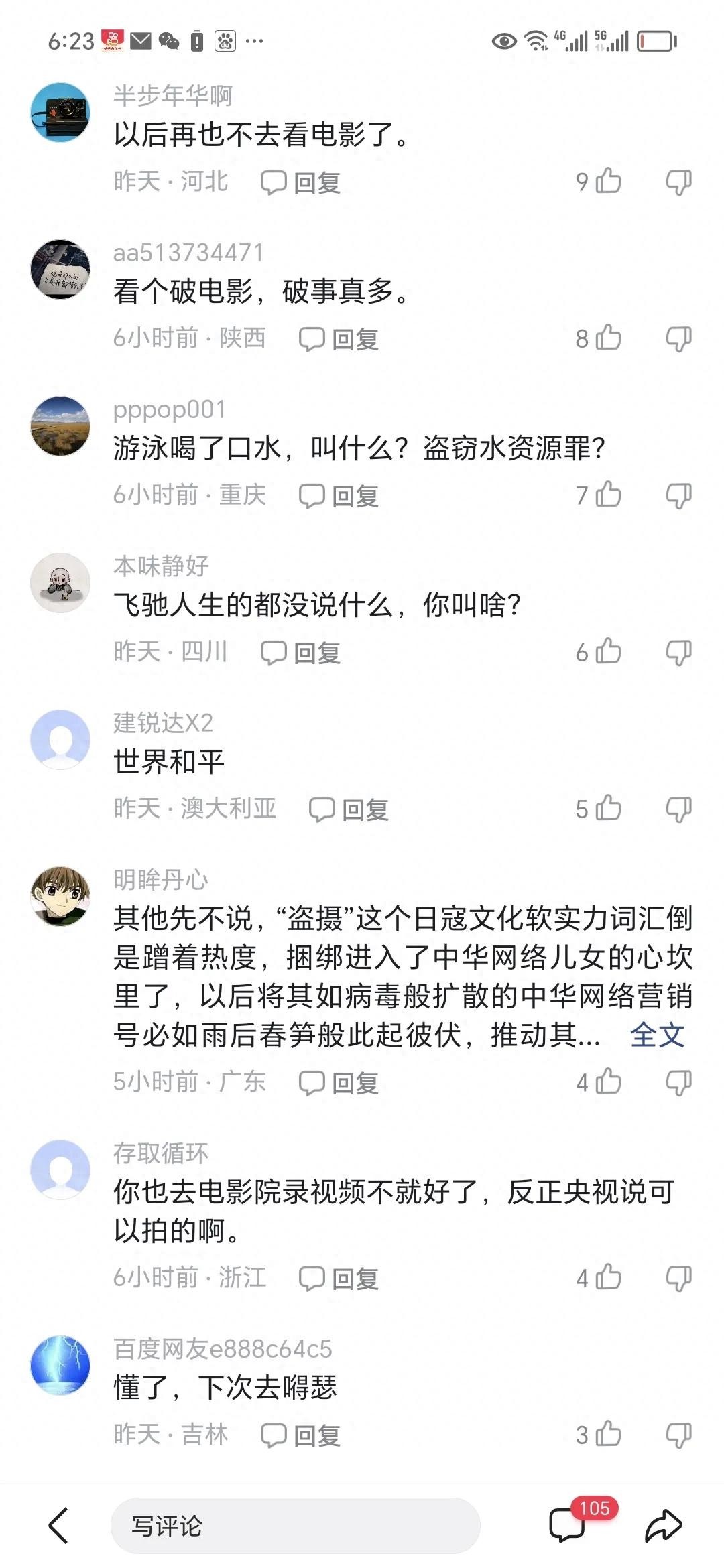Go back using the bottom-left arrow

[x=59, y=1526]
